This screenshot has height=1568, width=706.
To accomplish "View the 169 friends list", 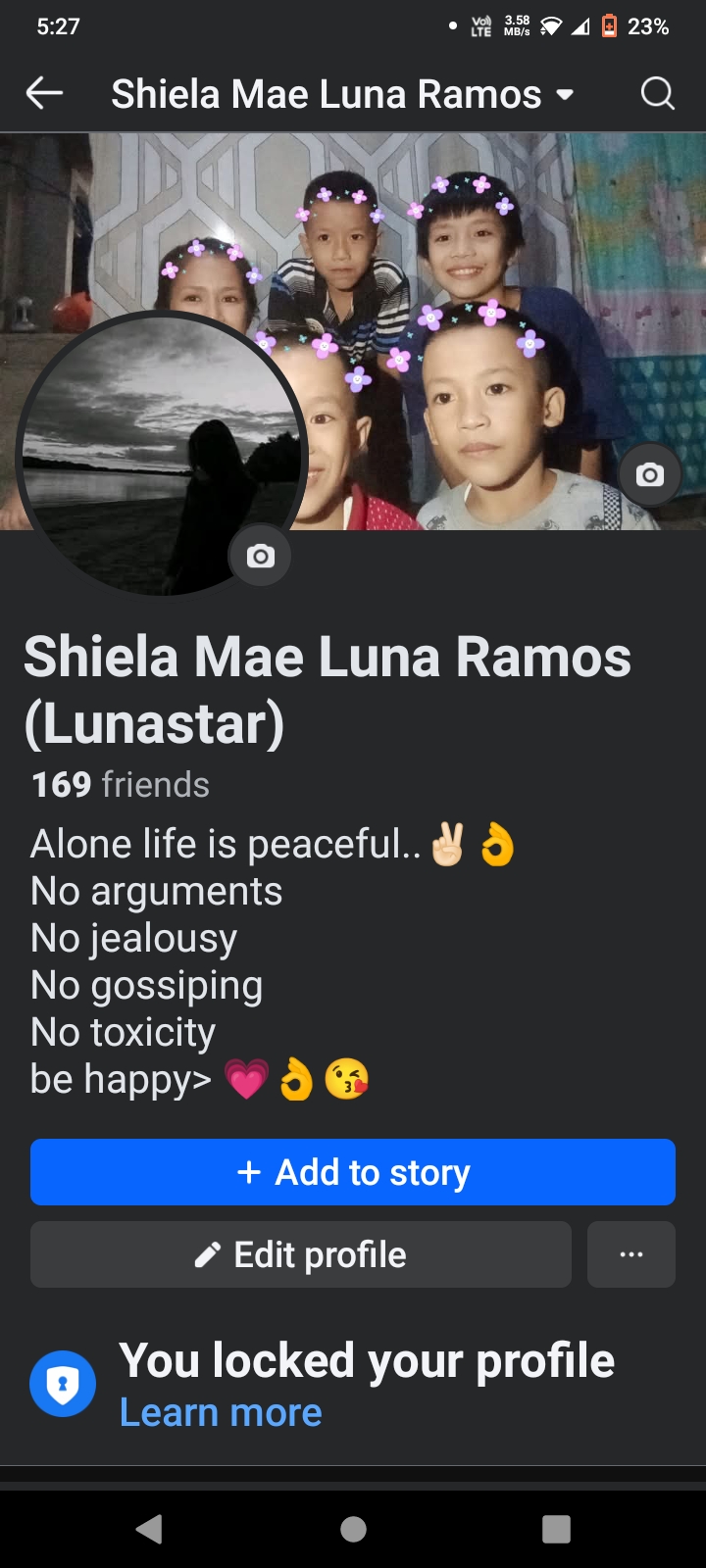I will pos(121,785).
